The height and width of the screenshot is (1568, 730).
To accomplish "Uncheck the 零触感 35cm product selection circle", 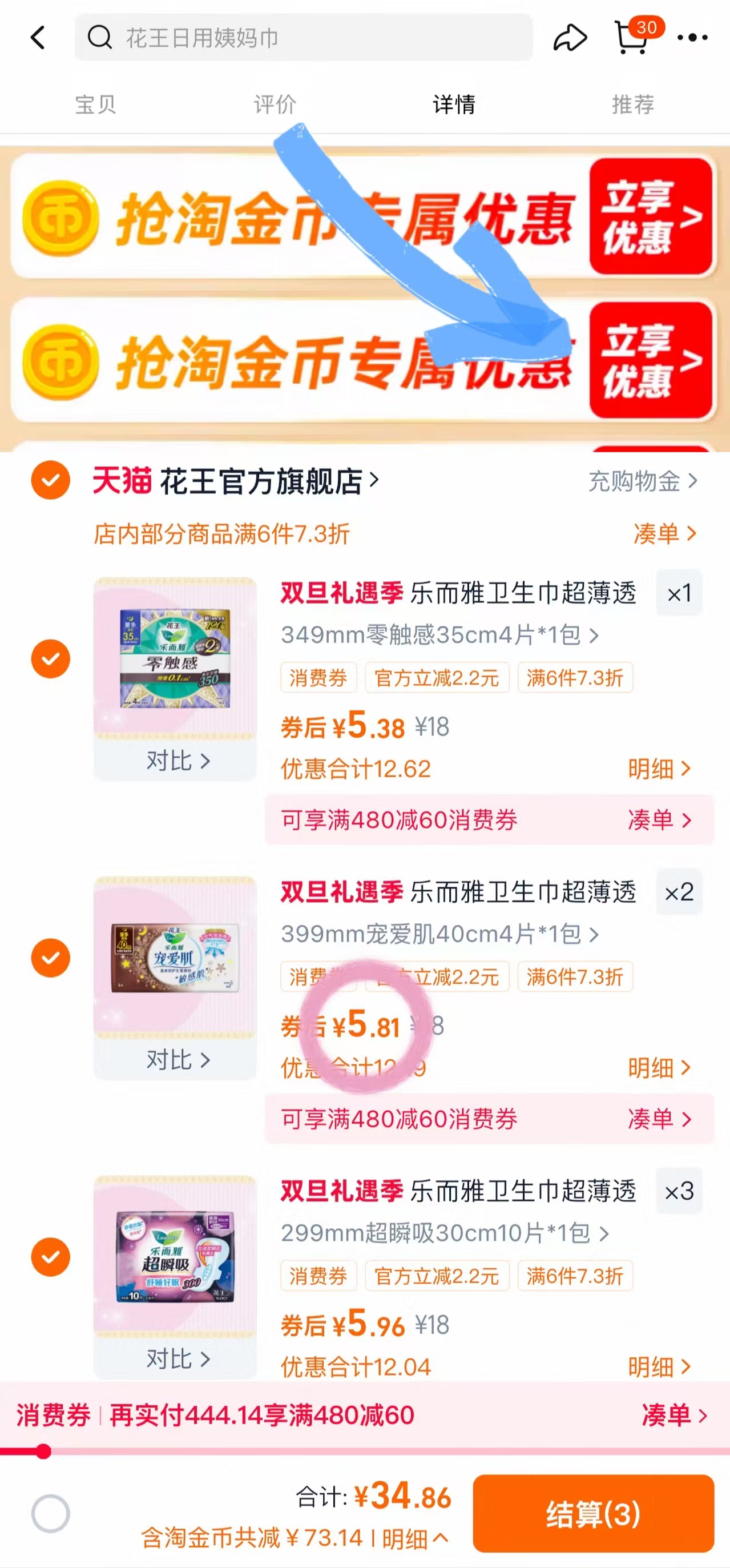I will [x=50, y=658].
